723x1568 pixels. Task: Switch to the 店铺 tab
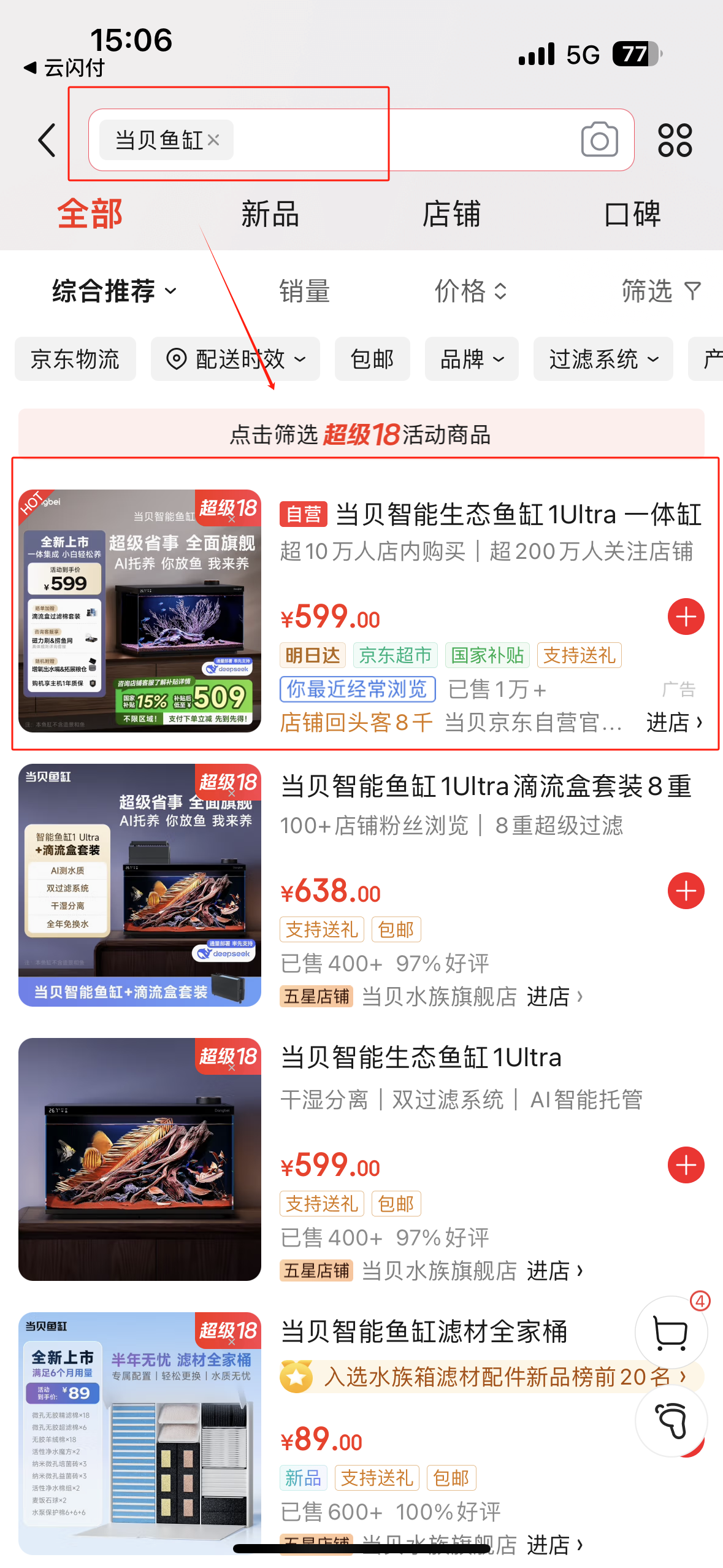tap(451, 213)
